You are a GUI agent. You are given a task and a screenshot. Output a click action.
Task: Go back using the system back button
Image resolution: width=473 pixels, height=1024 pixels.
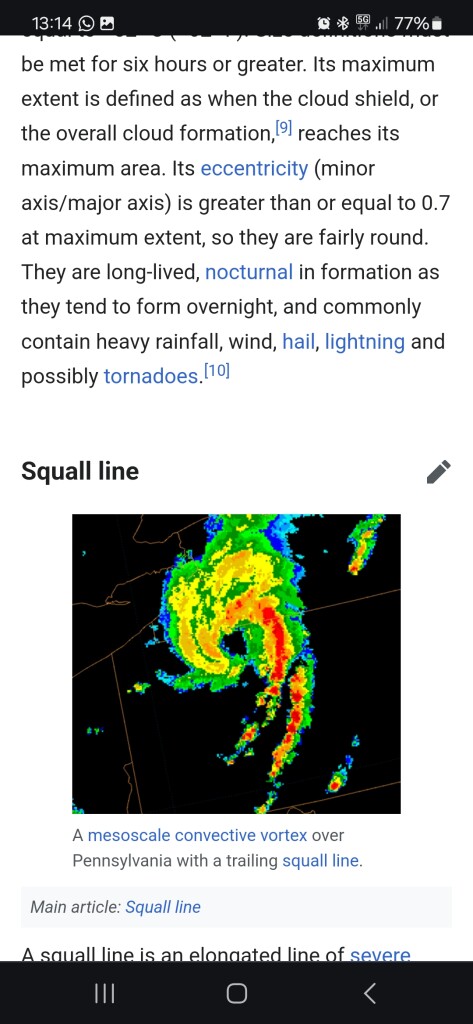[x=369, y=993]
